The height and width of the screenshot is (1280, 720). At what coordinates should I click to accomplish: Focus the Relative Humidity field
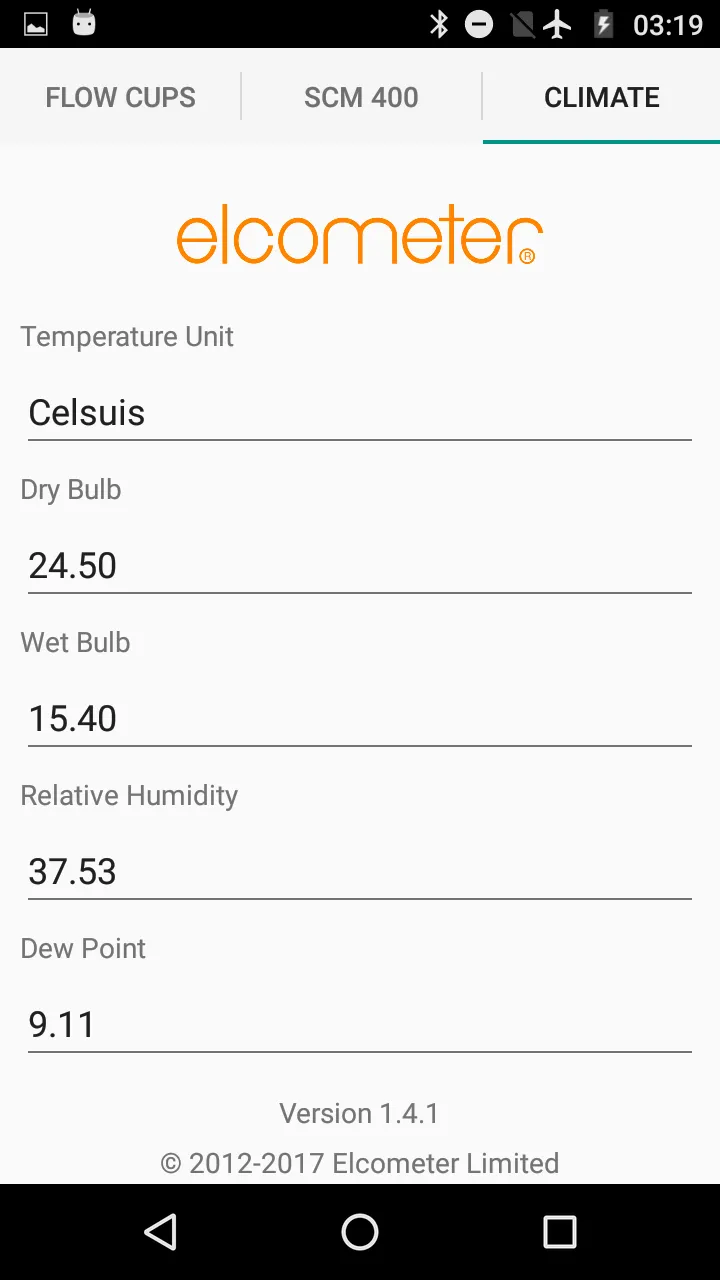pos(360,872)
